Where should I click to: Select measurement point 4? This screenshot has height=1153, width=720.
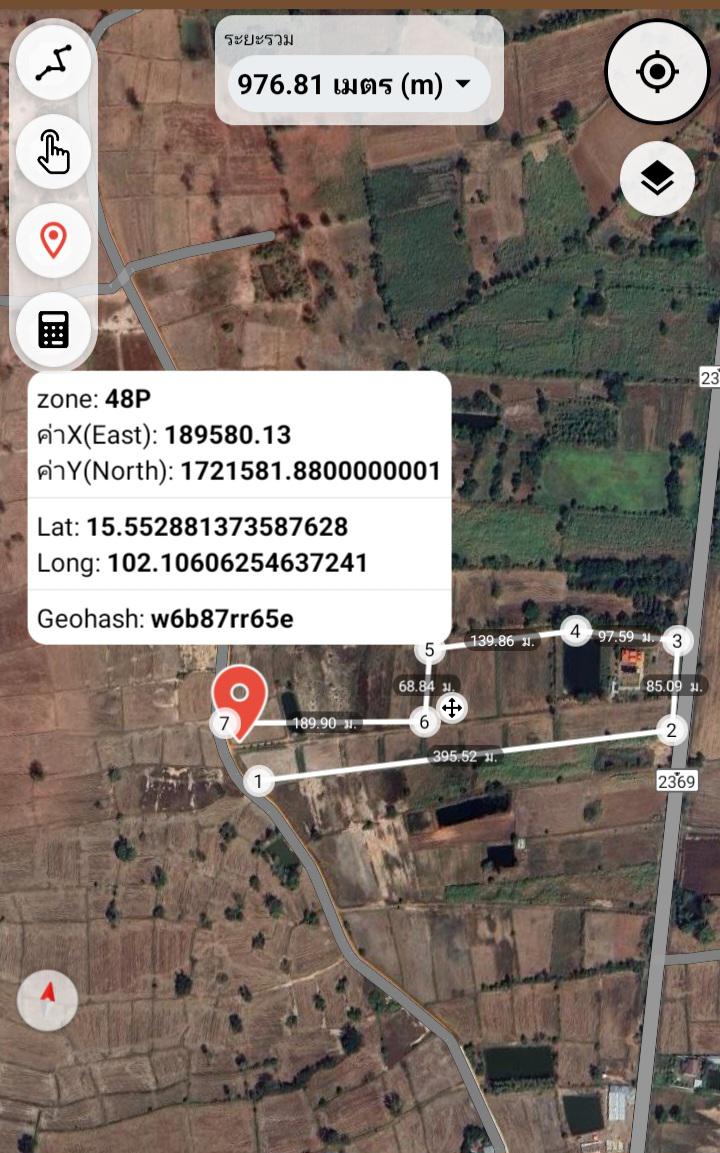pyautogui.click(x=576, y=631)
